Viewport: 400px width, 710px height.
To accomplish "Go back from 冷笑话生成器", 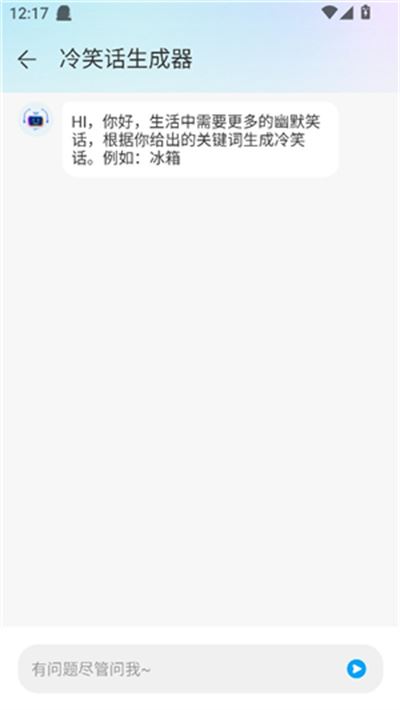I will point(27,60).
